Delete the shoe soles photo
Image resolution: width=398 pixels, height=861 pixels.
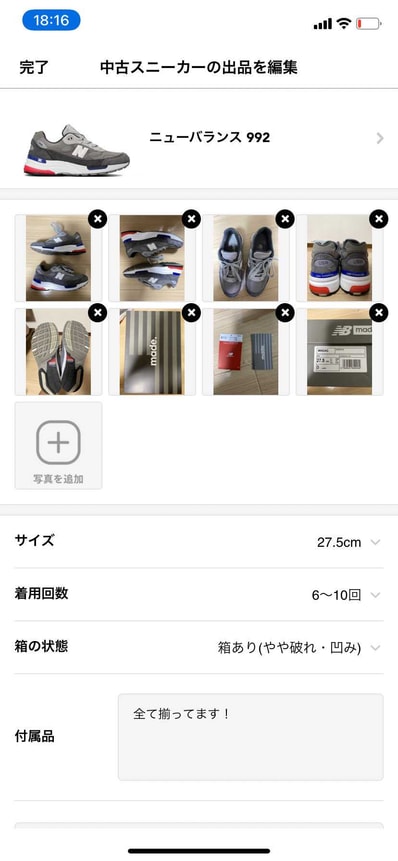coord(97,313)
